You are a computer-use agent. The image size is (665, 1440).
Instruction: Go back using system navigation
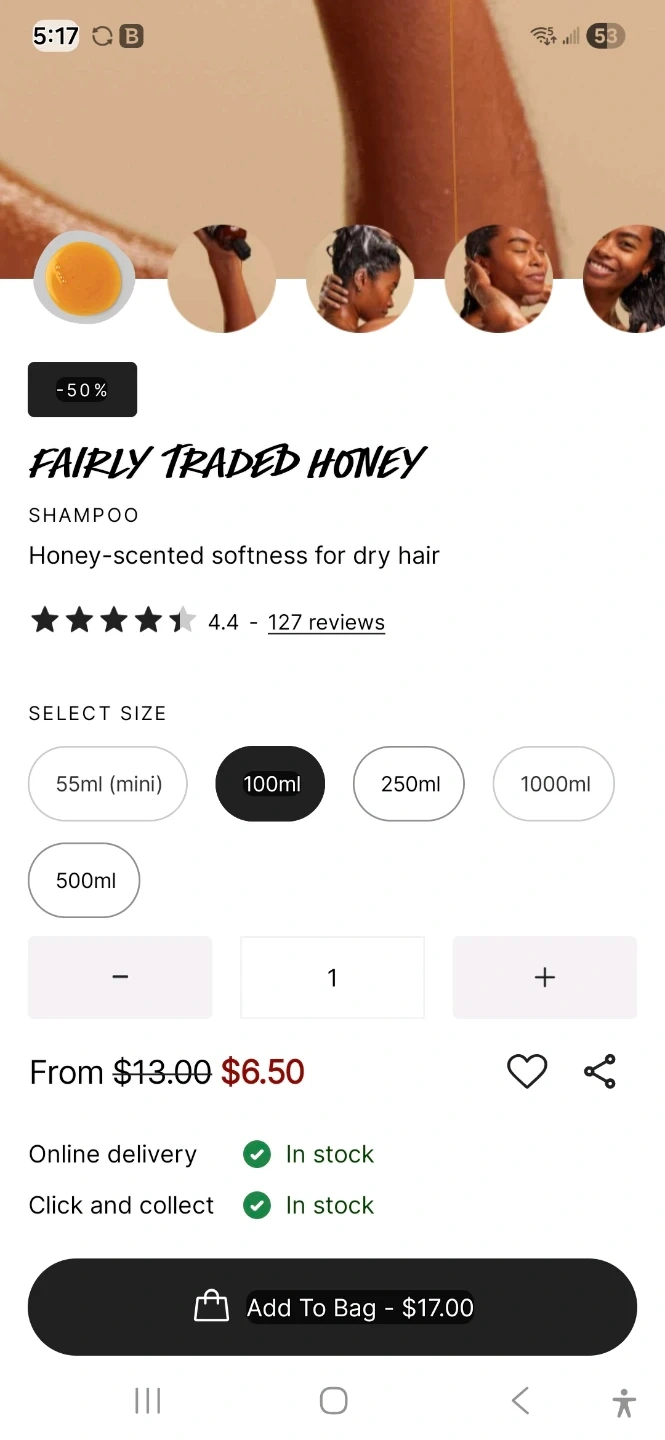pos(520,1401)
